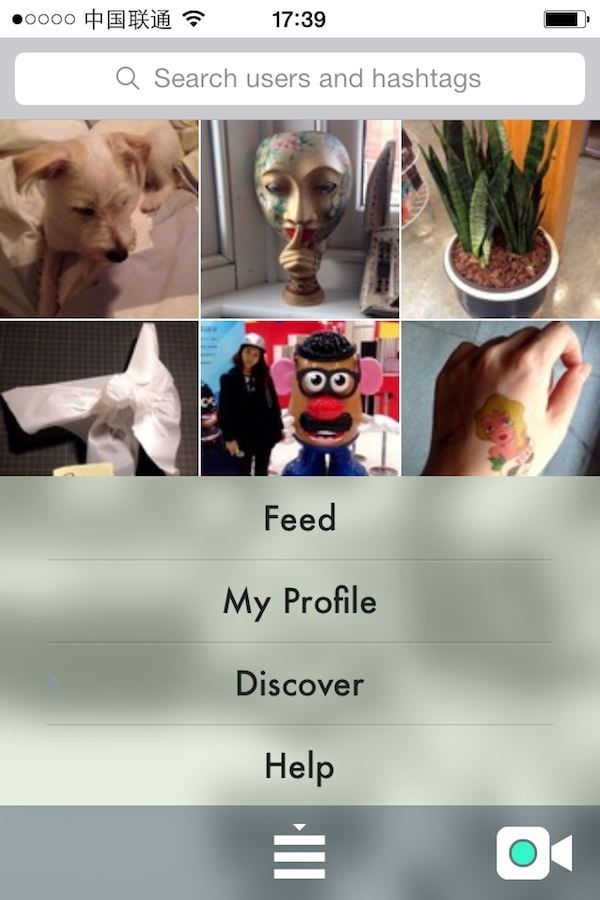Viewport: 600px width, 900px height.
Task: Tap the search users and hashtags field
Action: click(300, 79)
